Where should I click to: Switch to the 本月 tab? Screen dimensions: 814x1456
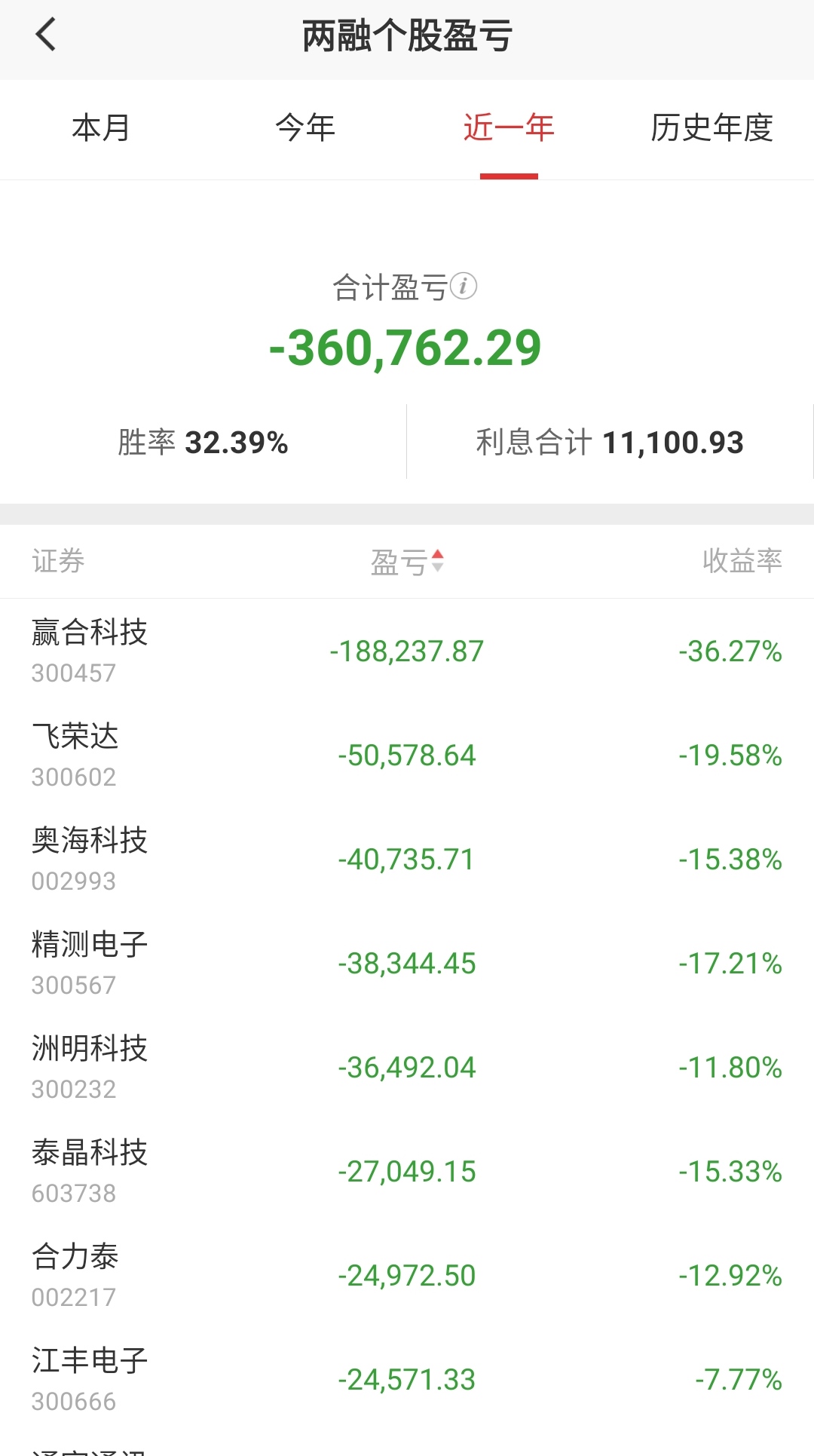(102, 128)
